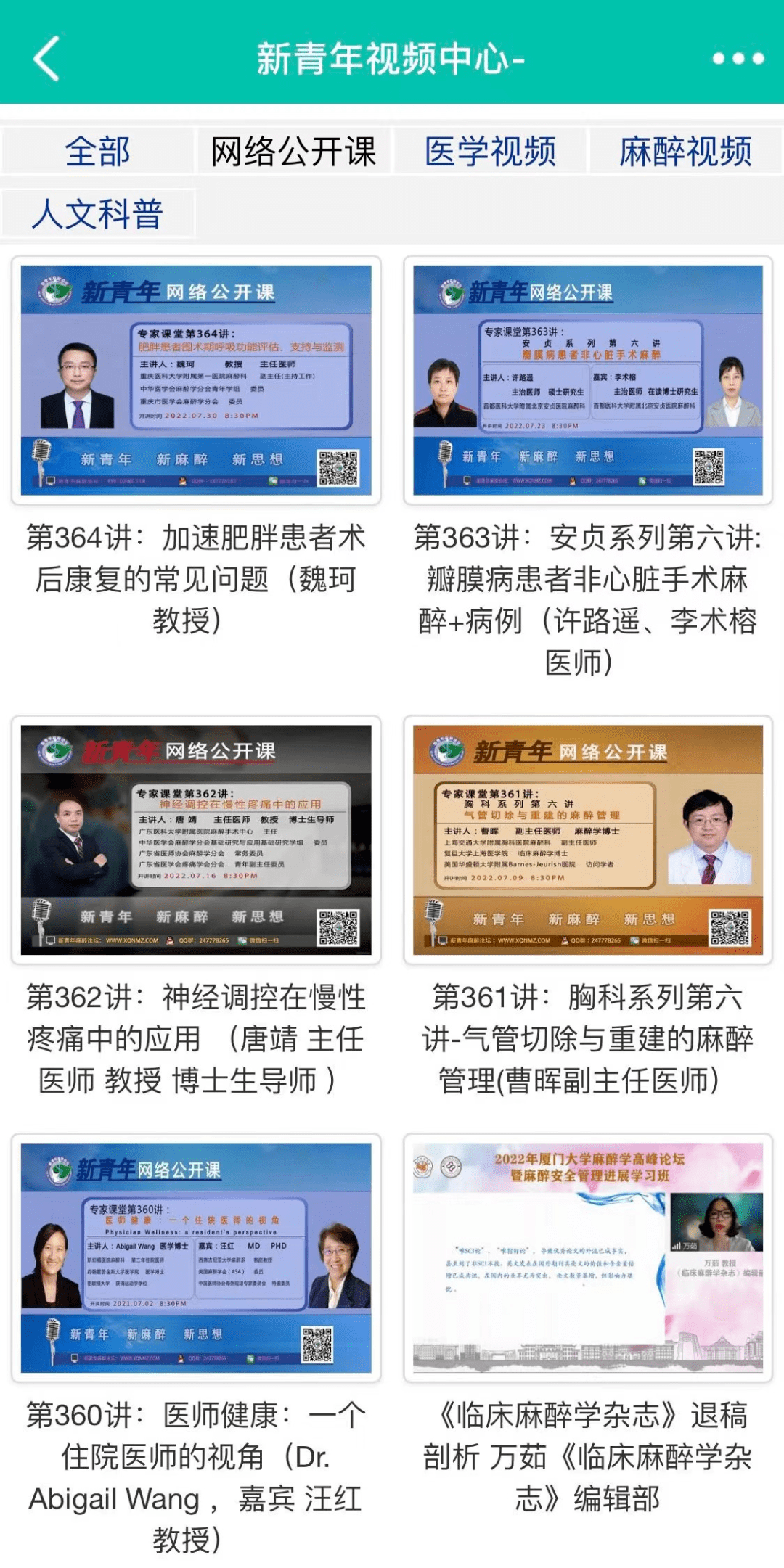The image size is (784, 1568).
Task: Show the 麻醉视频 category
Action: point(685,152)
